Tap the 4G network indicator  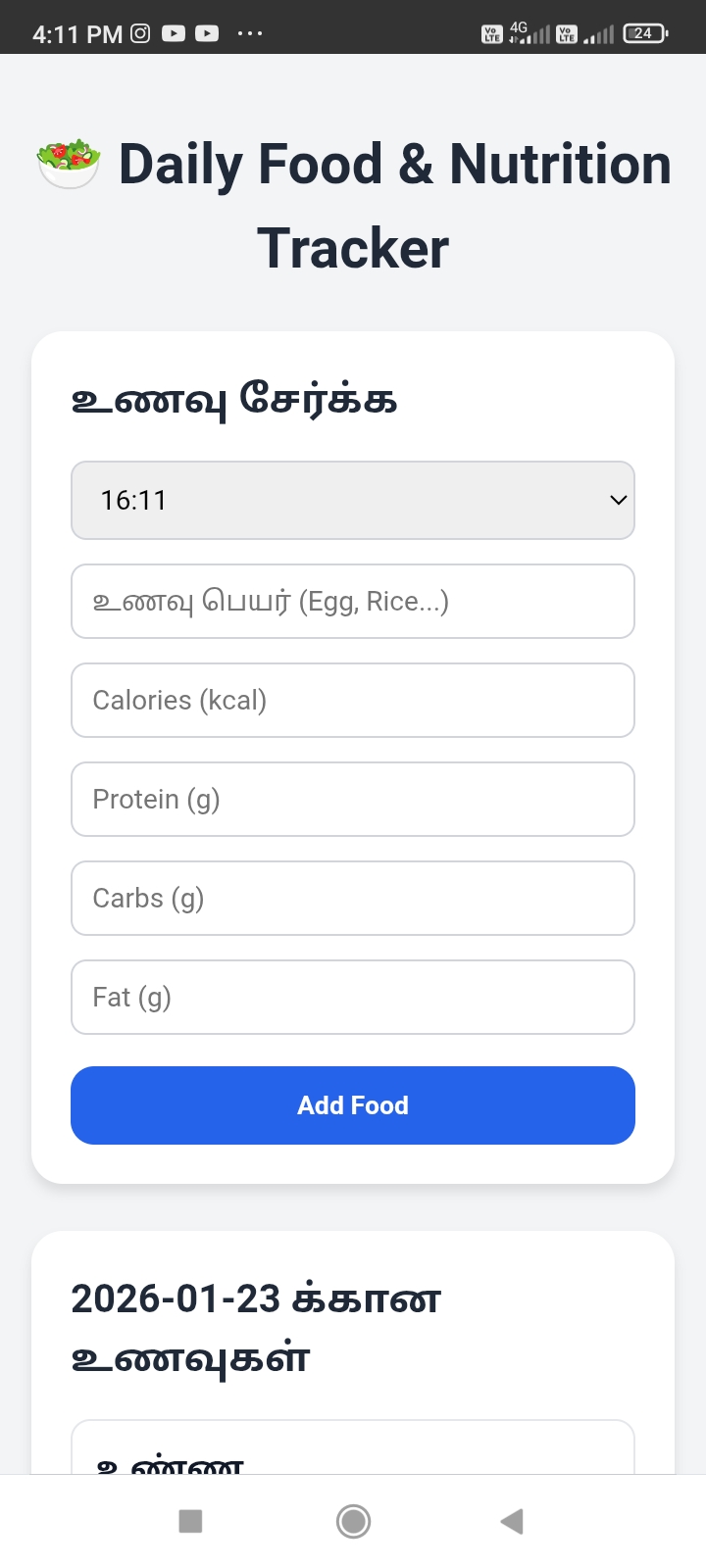(517, 28)
